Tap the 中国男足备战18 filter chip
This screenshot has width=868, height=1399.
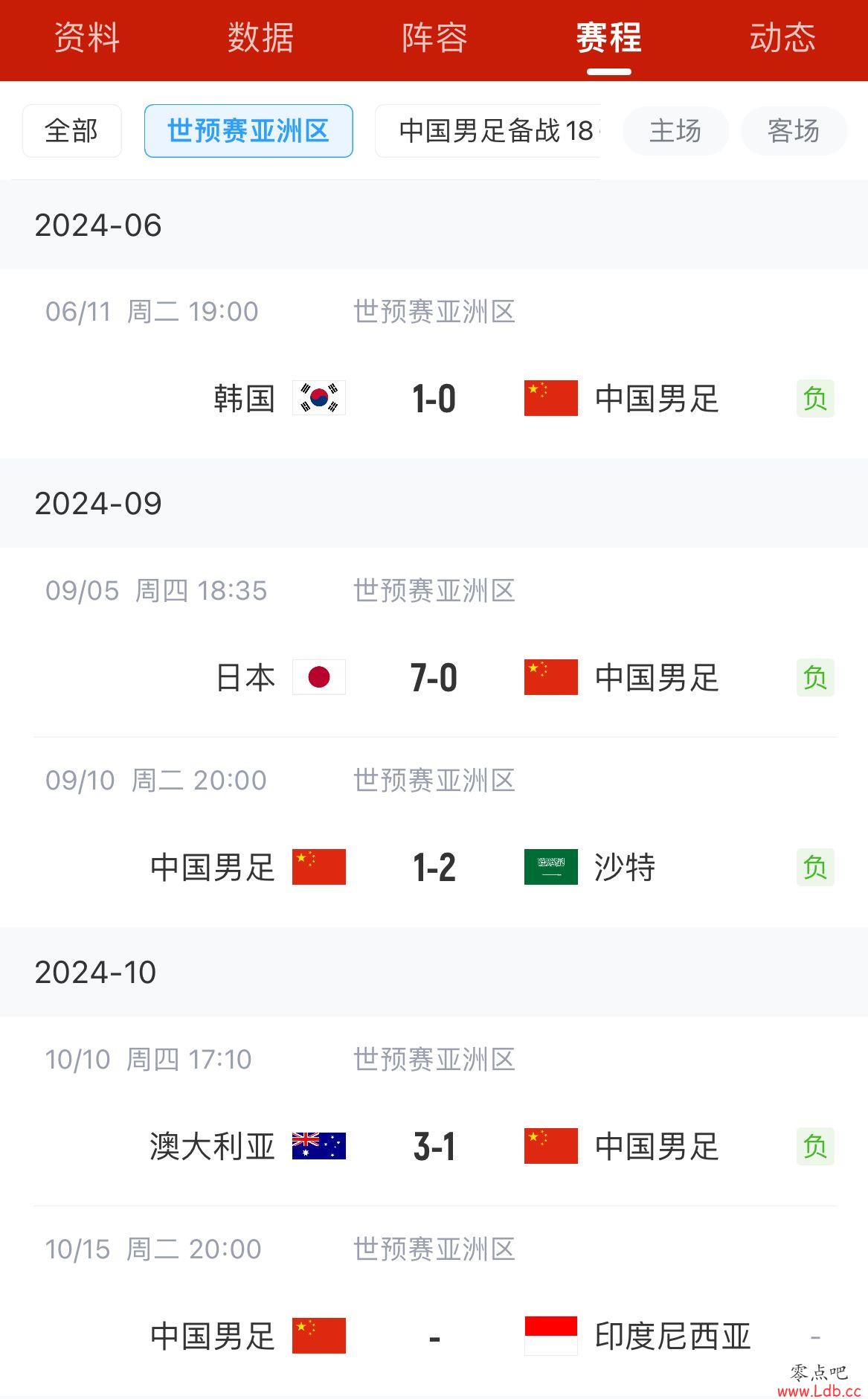[488, 131]
